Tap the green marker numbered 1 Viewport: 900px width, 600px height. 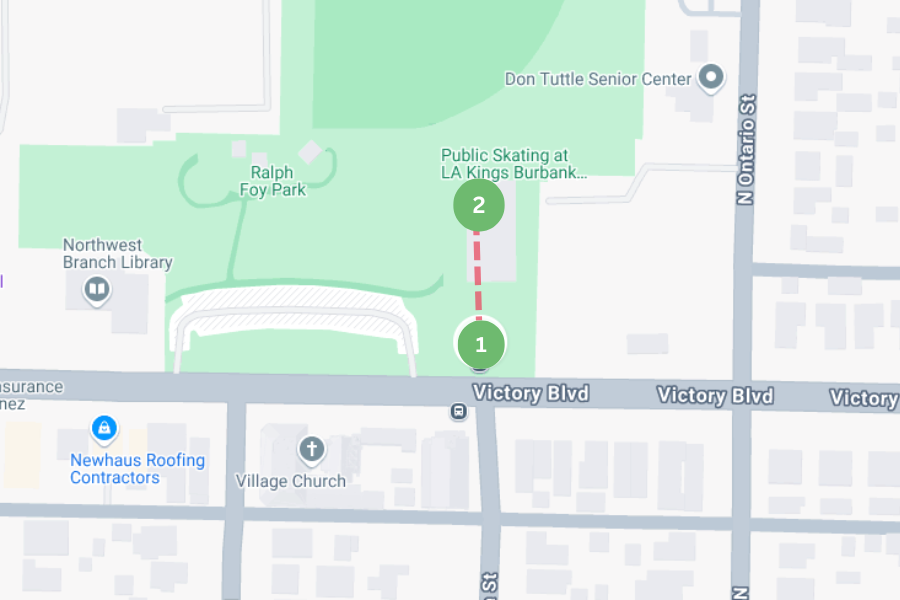click(480, 345)
